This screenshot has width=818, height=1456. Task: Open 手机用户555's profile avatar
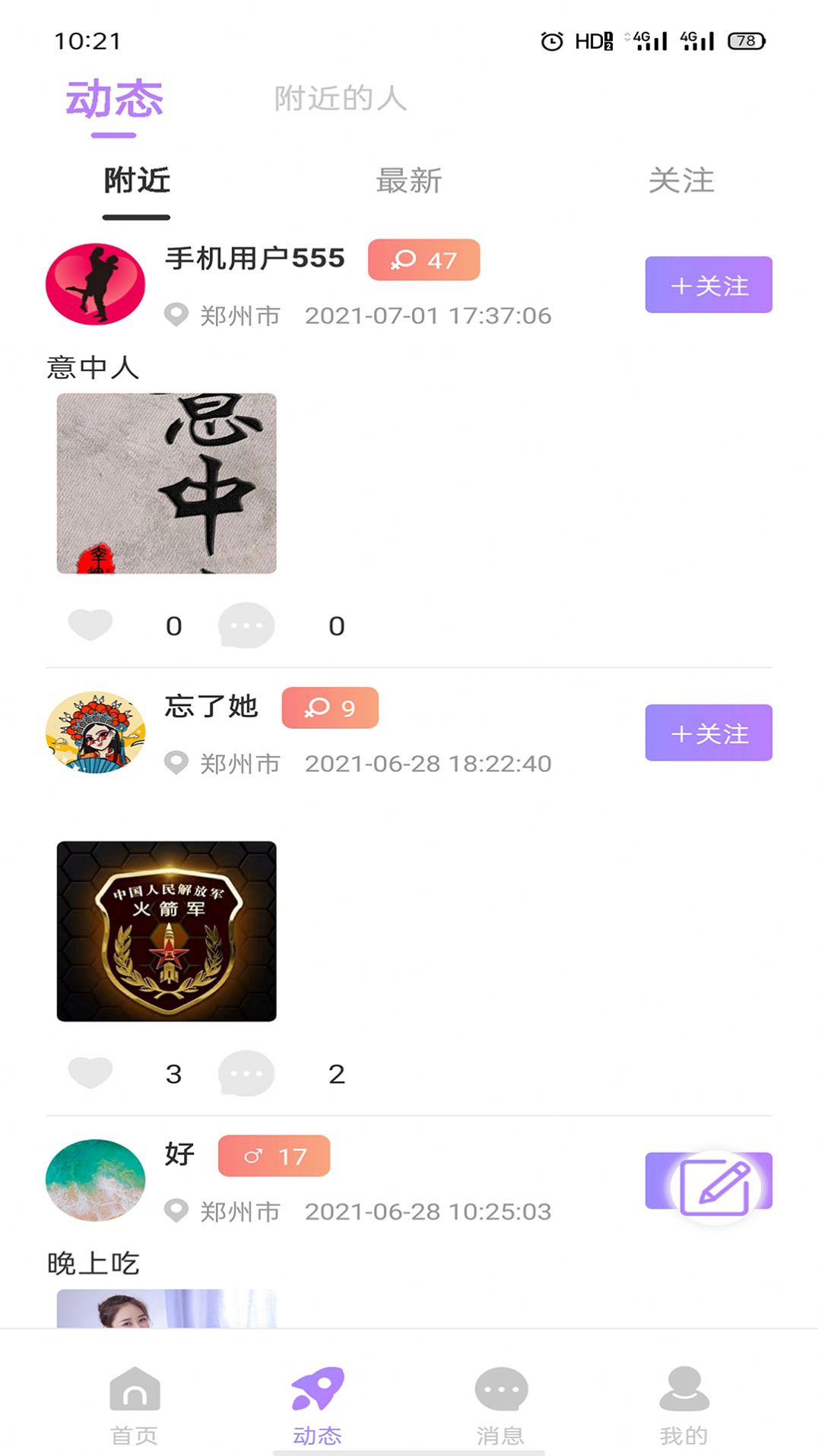[96, 284]
